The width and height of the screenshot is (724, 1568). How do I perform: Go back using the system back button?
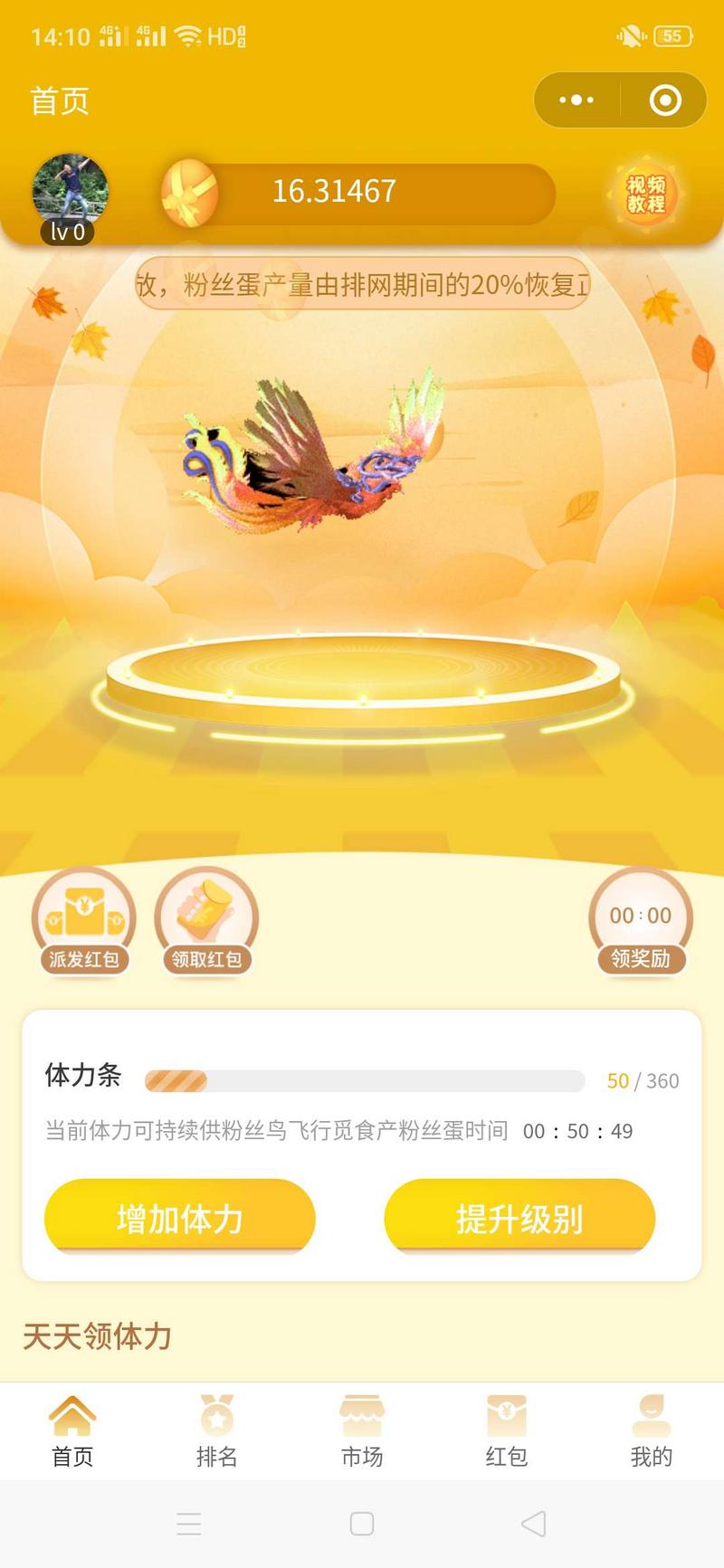tap(534, 1524)
